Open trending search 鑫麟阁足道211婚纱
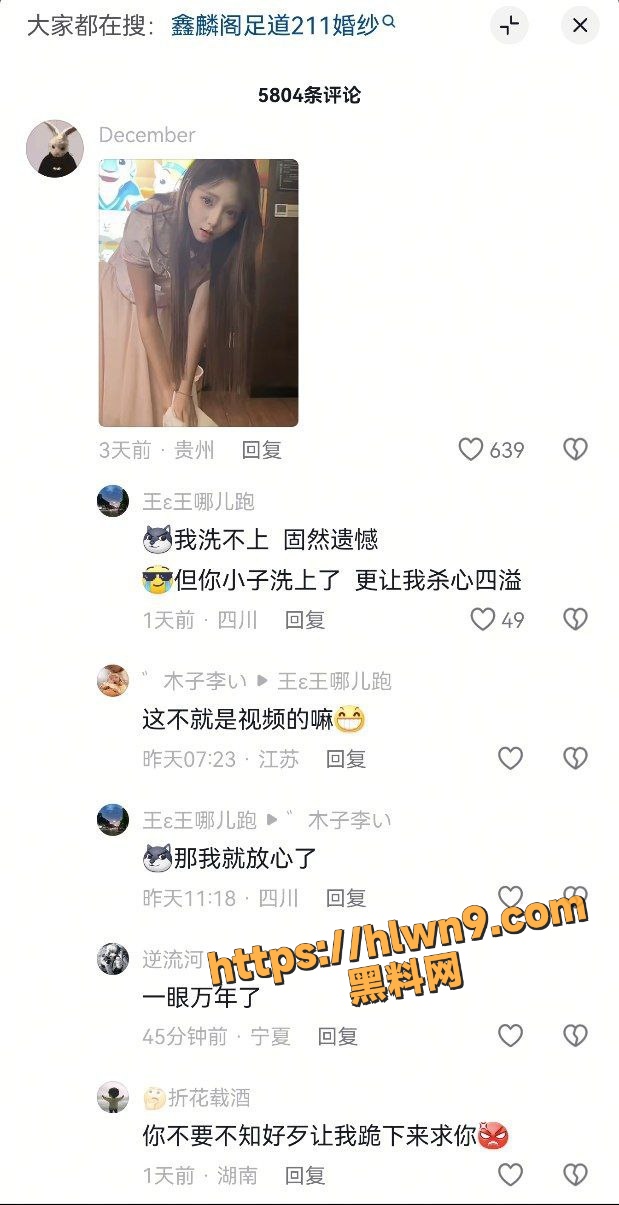This screenshot has width=619, height=1205. 283,25
